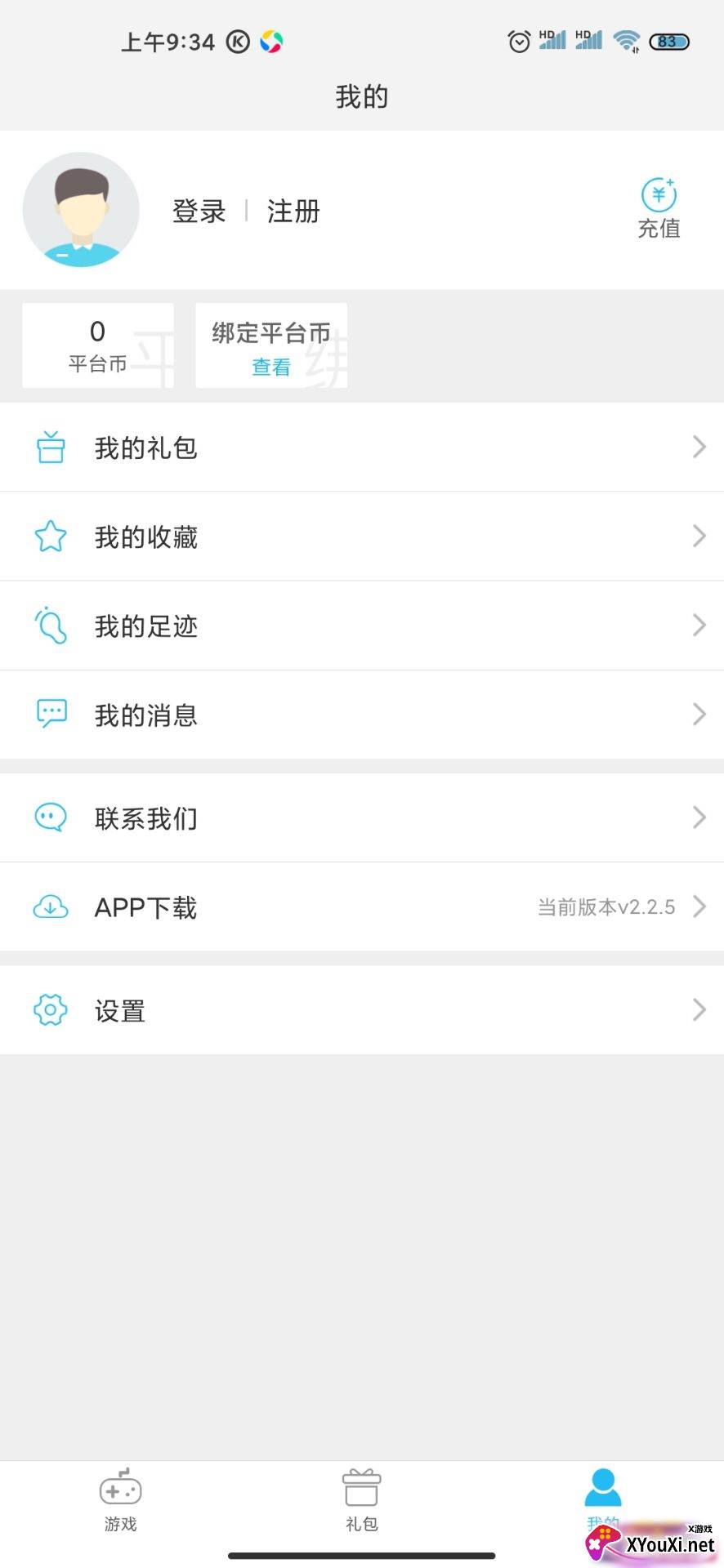Image resolution: width=724 pixels, height=1568 pixels.
Task: Tap 查看 under 绑定平台币
Action: (x=271, y=367)
